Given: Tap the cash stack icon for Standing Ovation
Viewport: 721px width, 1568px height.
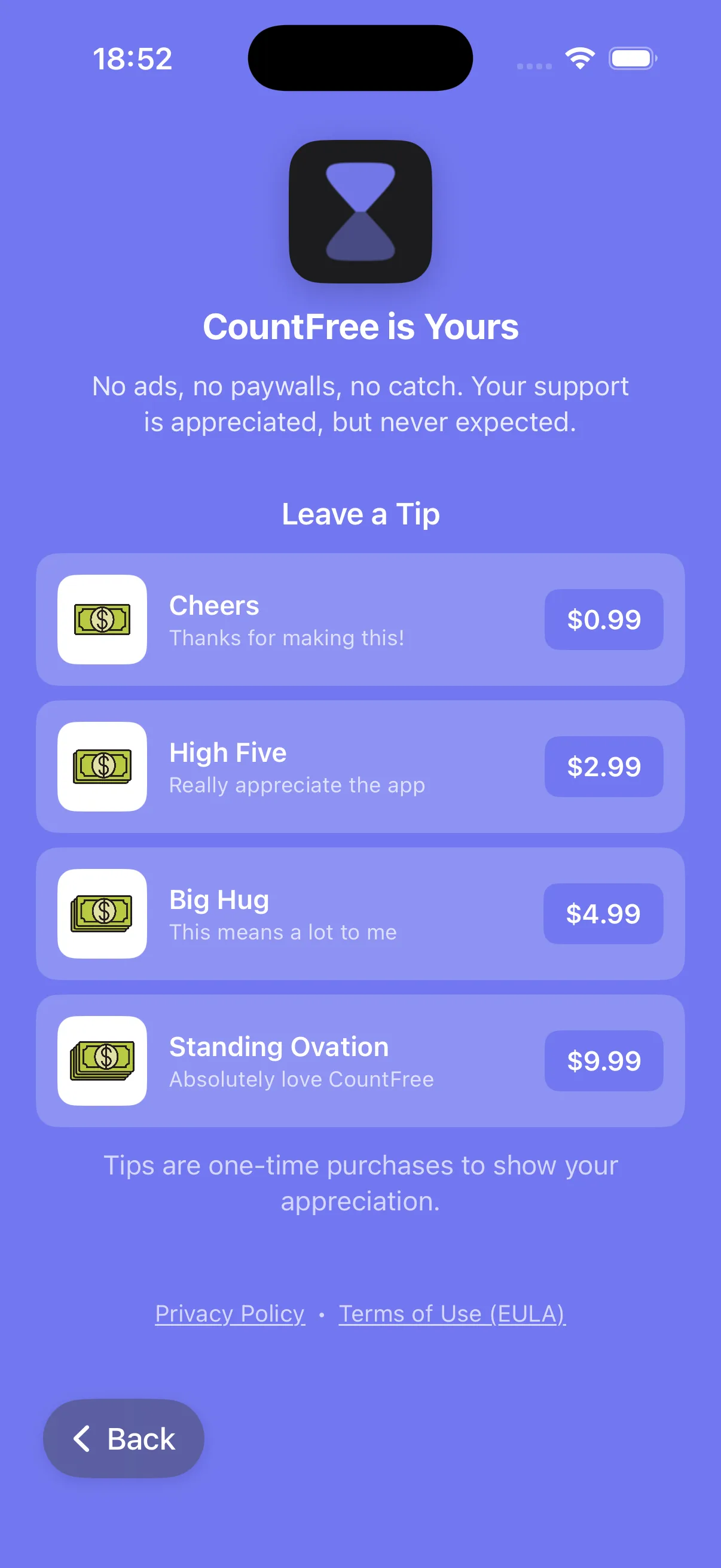Looking at the screenshot, I should coord(101,1060).
